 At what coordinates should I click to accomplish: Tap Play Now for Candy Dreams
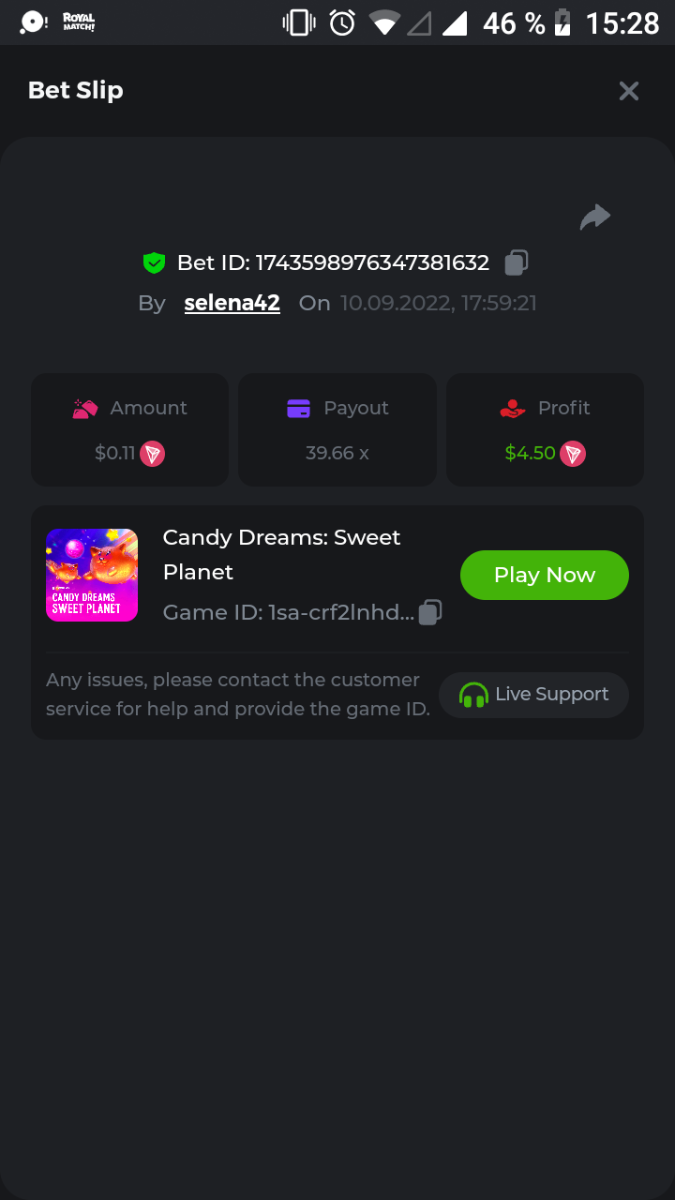(544, 575)
